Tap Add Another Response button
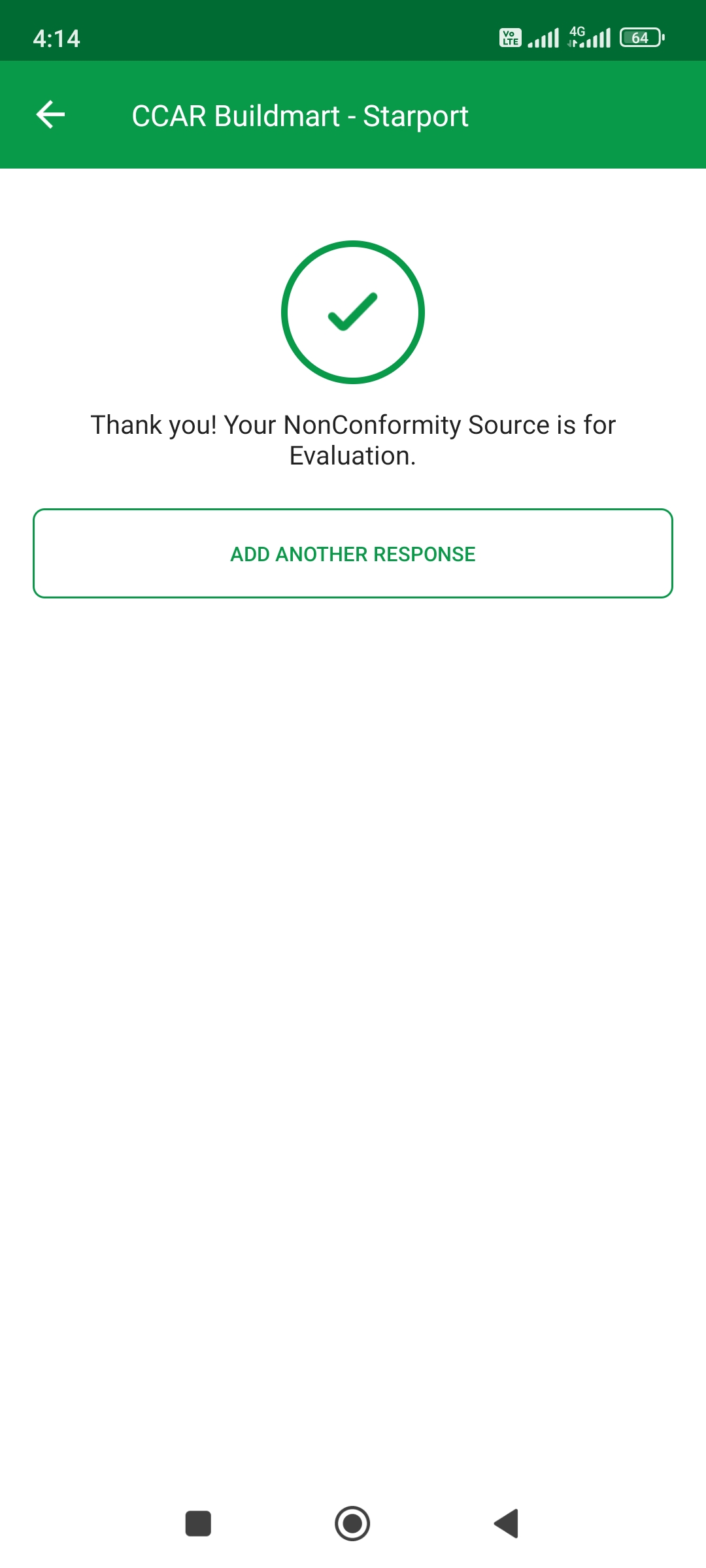 [353, 553]
